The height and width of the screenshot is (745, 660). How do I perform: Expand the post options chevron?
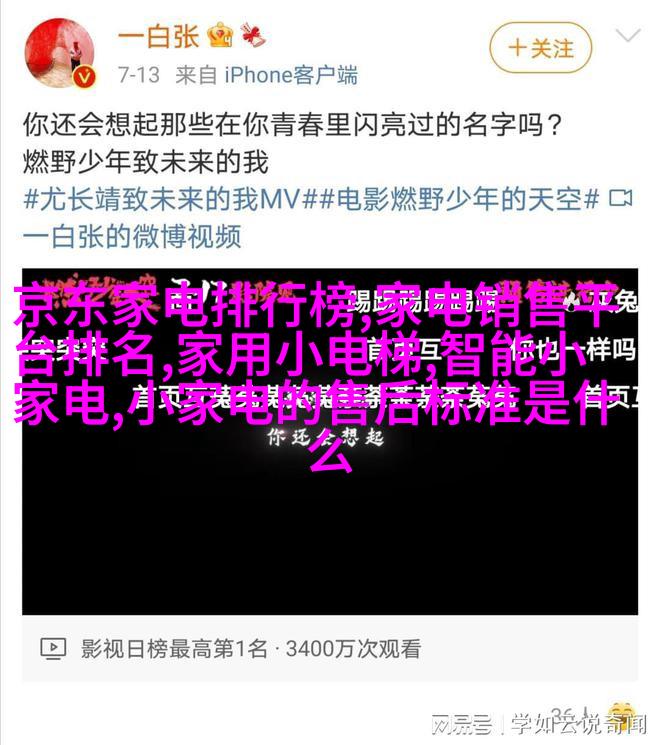pos(628,35)
